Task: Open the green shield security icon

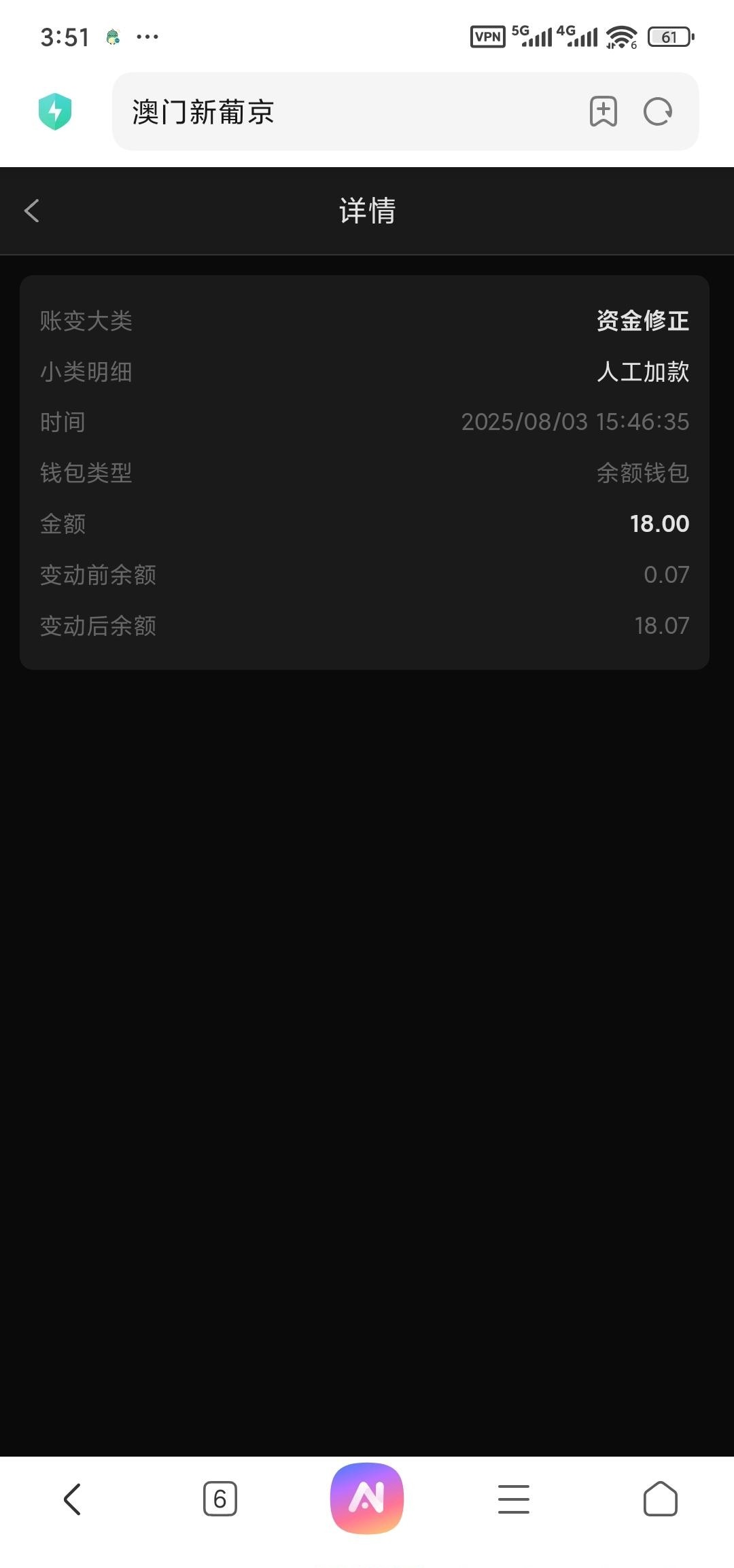Action: [55, 111]
